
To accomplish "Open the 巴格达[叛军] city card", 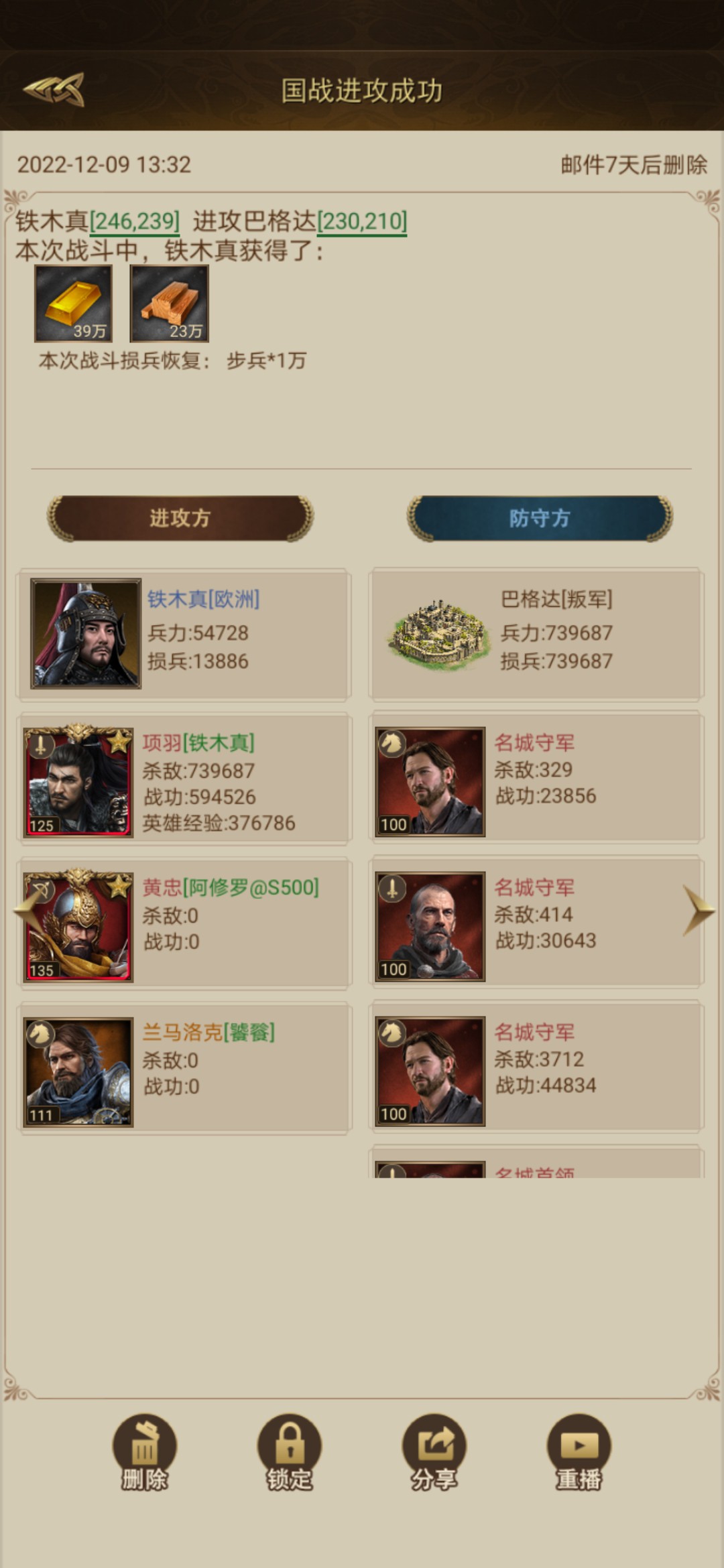I will coord(438,634).
